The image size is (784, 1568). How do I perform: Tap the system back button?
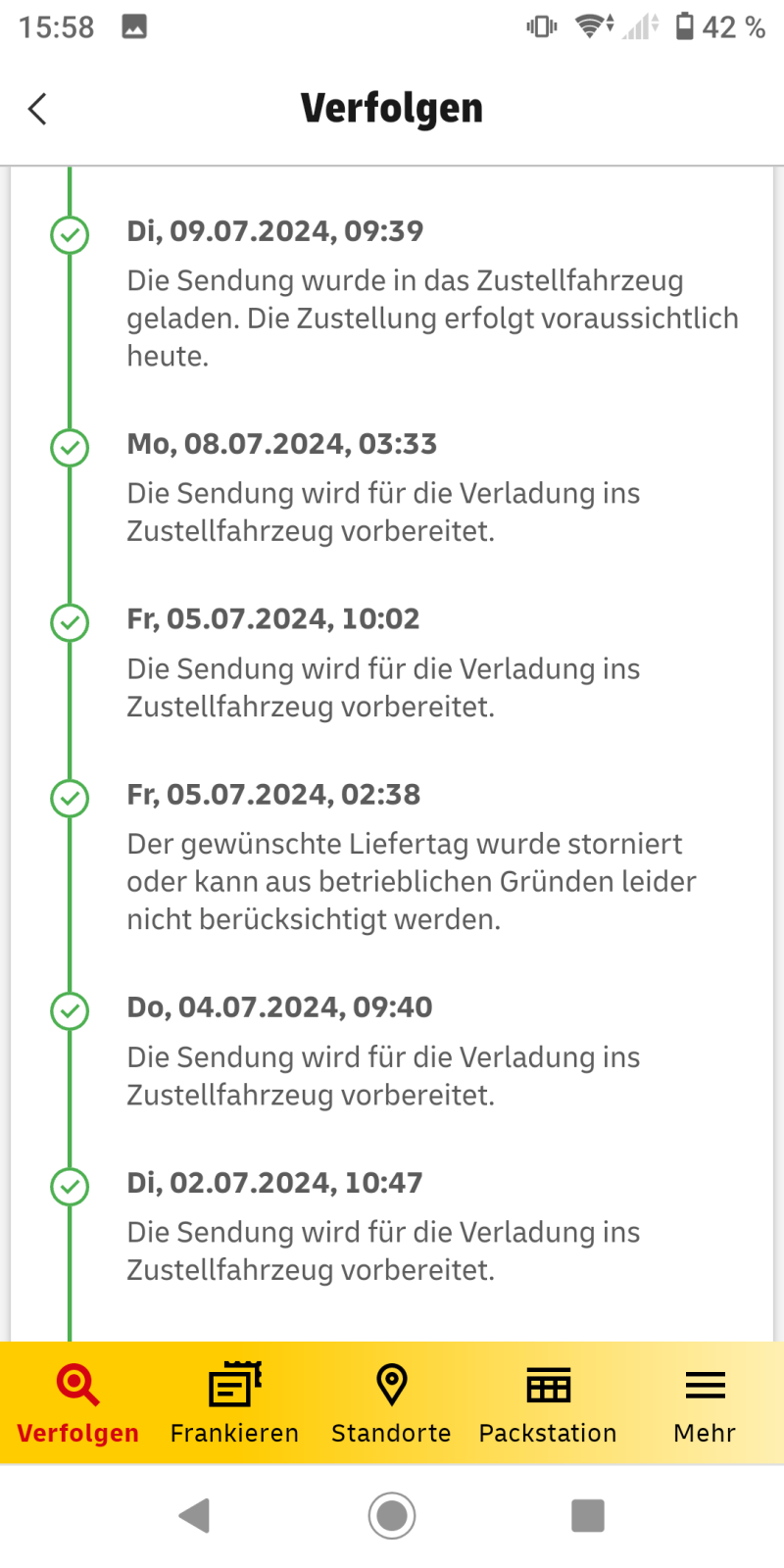pyautogui.click(x=195, y=1515)
